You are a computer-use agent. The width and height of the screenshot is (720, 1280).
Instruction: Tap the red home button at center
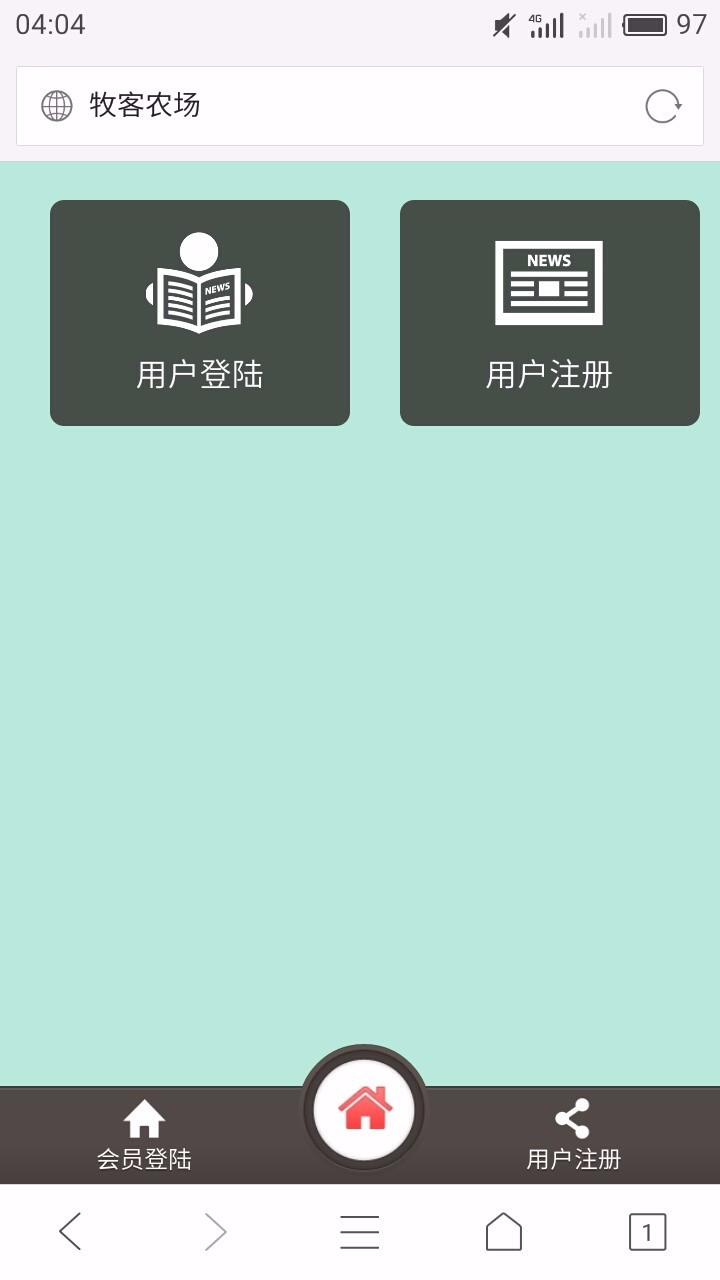click(x=364, y=1109)
